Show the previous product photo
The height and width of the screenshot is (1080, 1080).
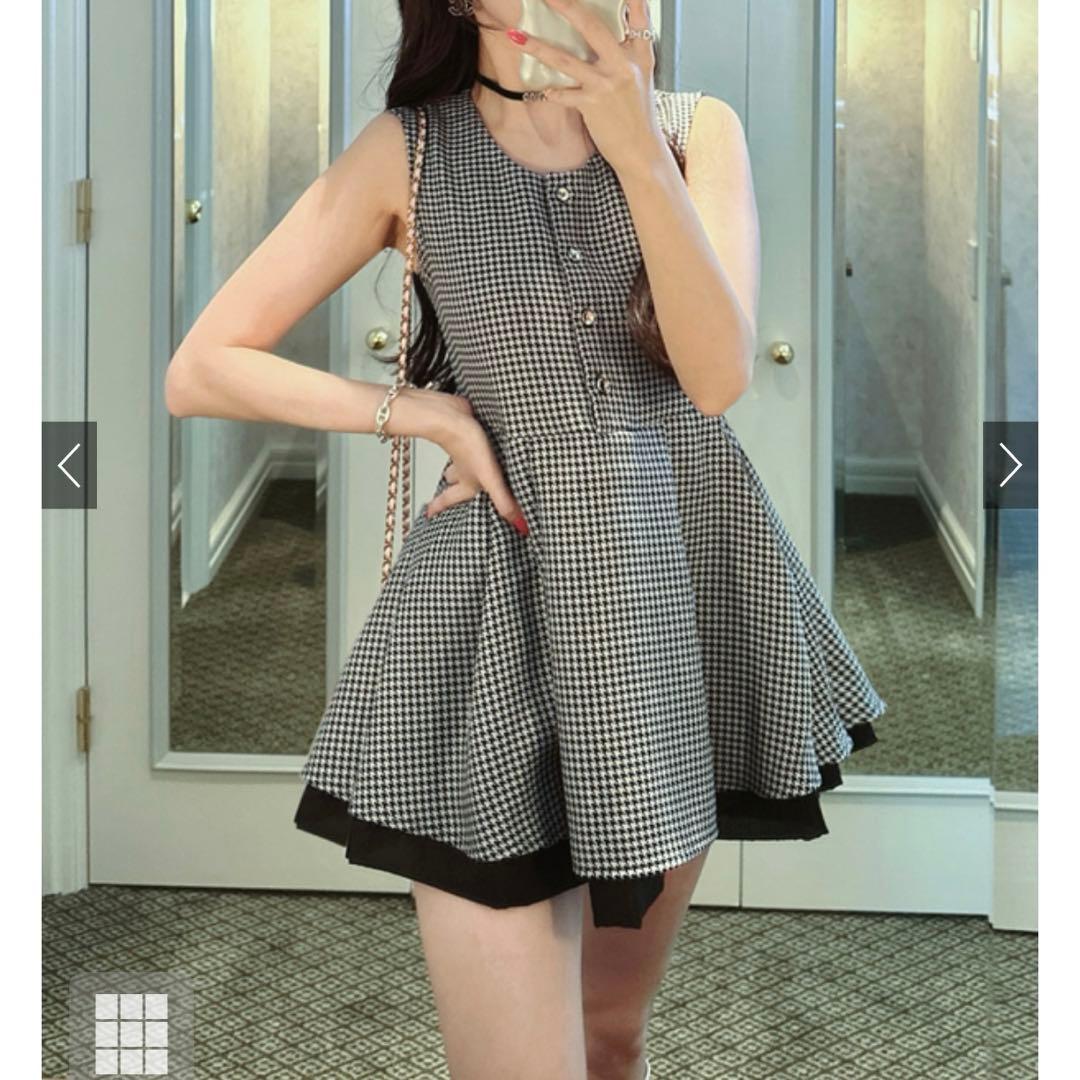click(69, 465)
